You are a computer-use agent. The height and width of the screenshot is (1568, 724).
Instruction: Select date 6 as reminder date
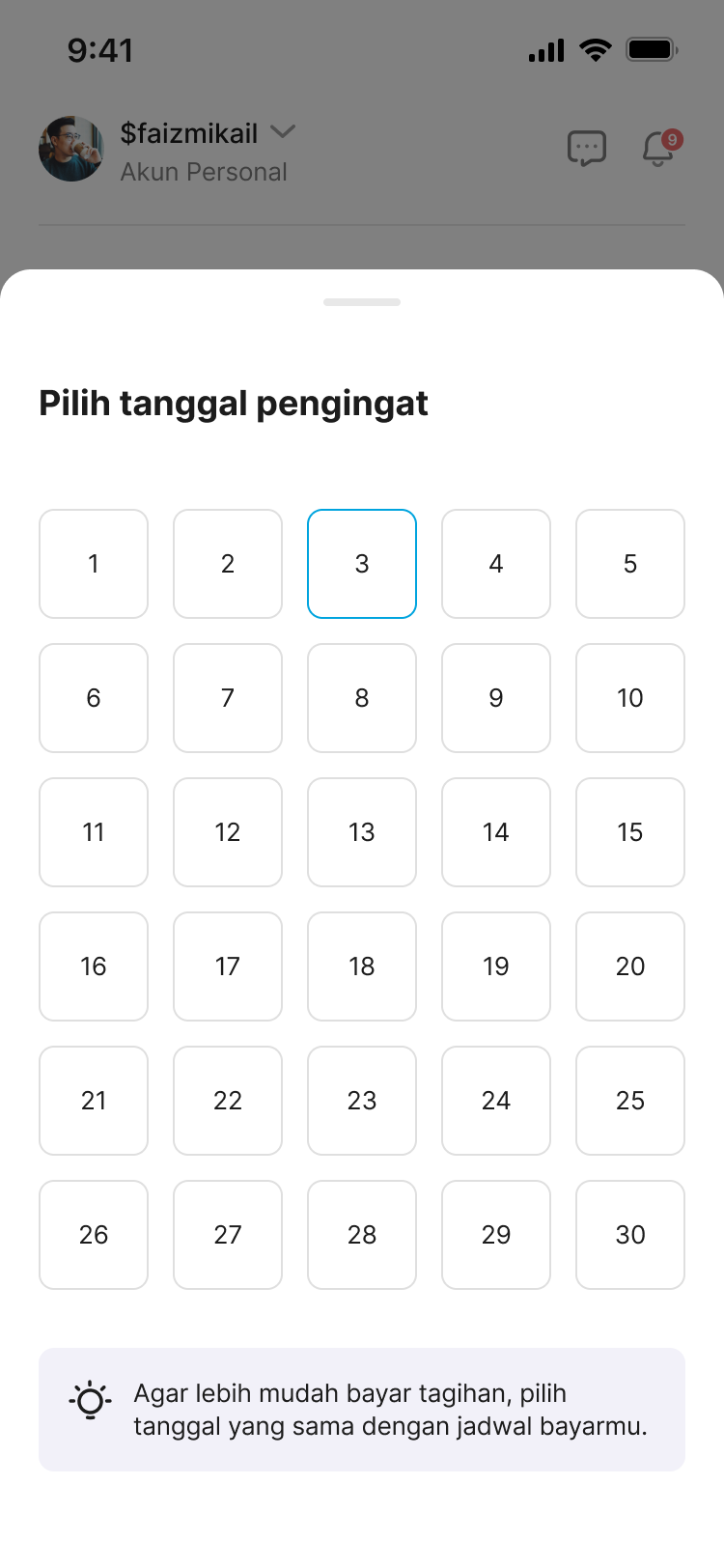(94, 698)
